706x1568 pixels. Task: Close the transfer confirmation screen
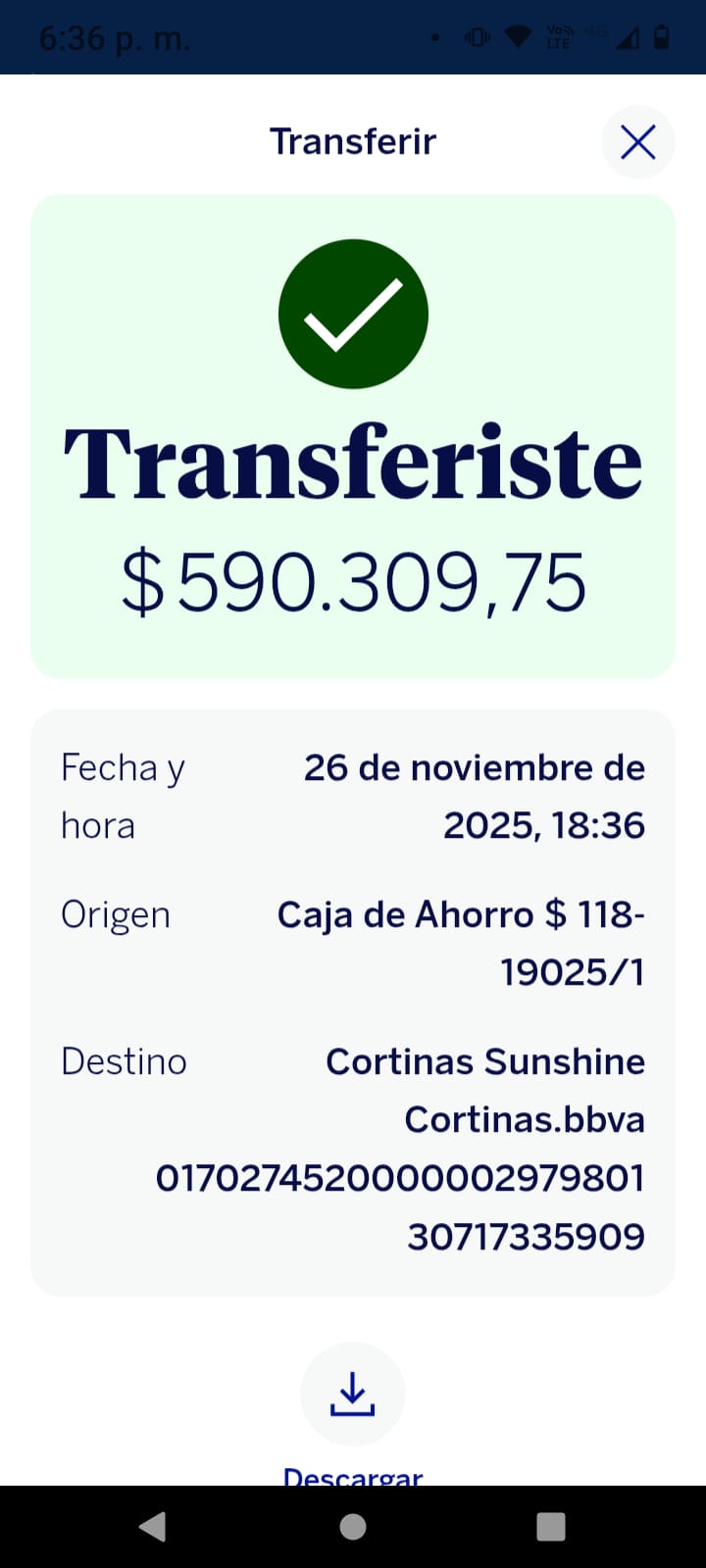[x=638, y=143]
